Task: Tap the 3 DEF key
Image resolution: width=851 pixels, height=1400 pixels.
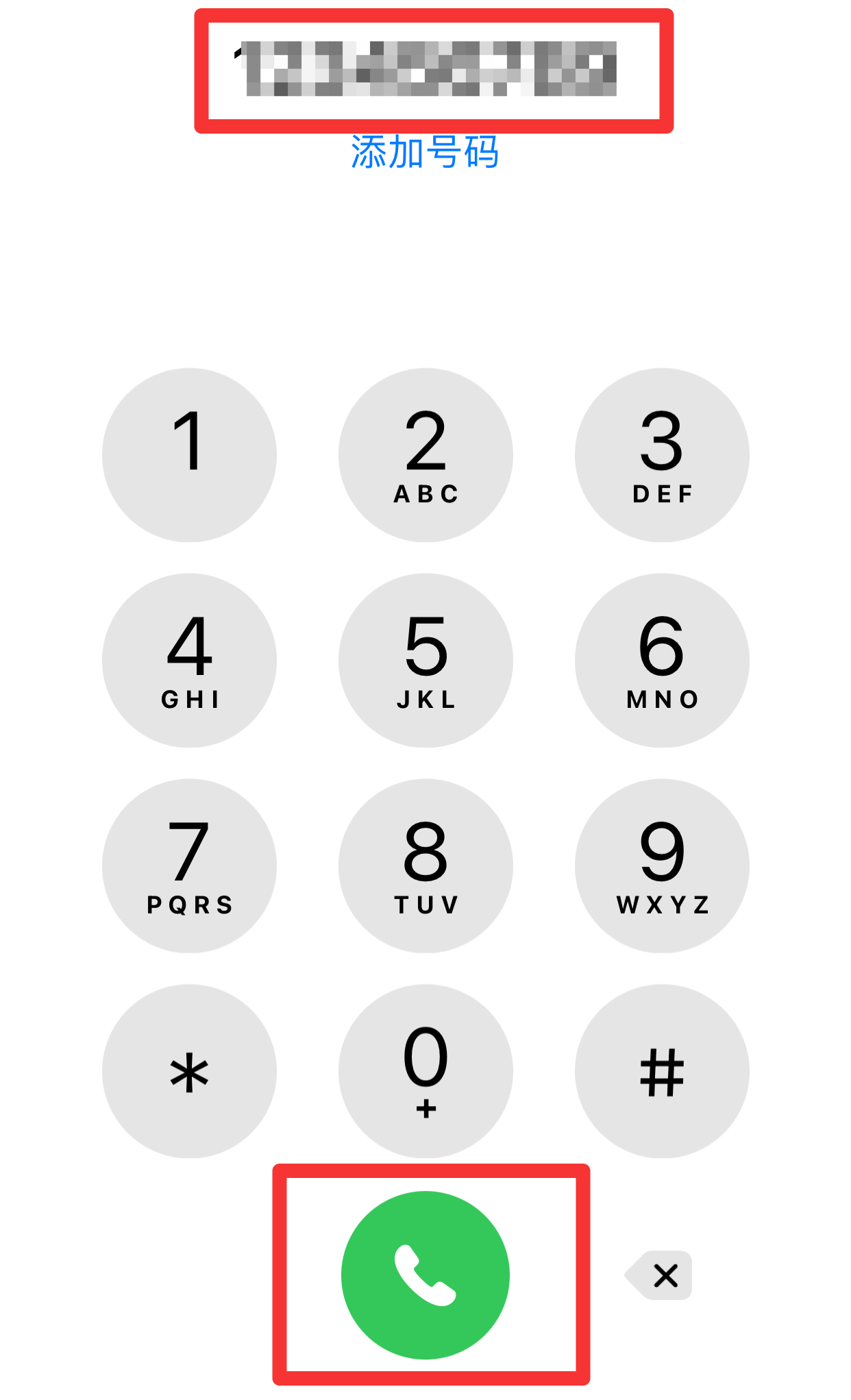Action: tap(662, 455)
